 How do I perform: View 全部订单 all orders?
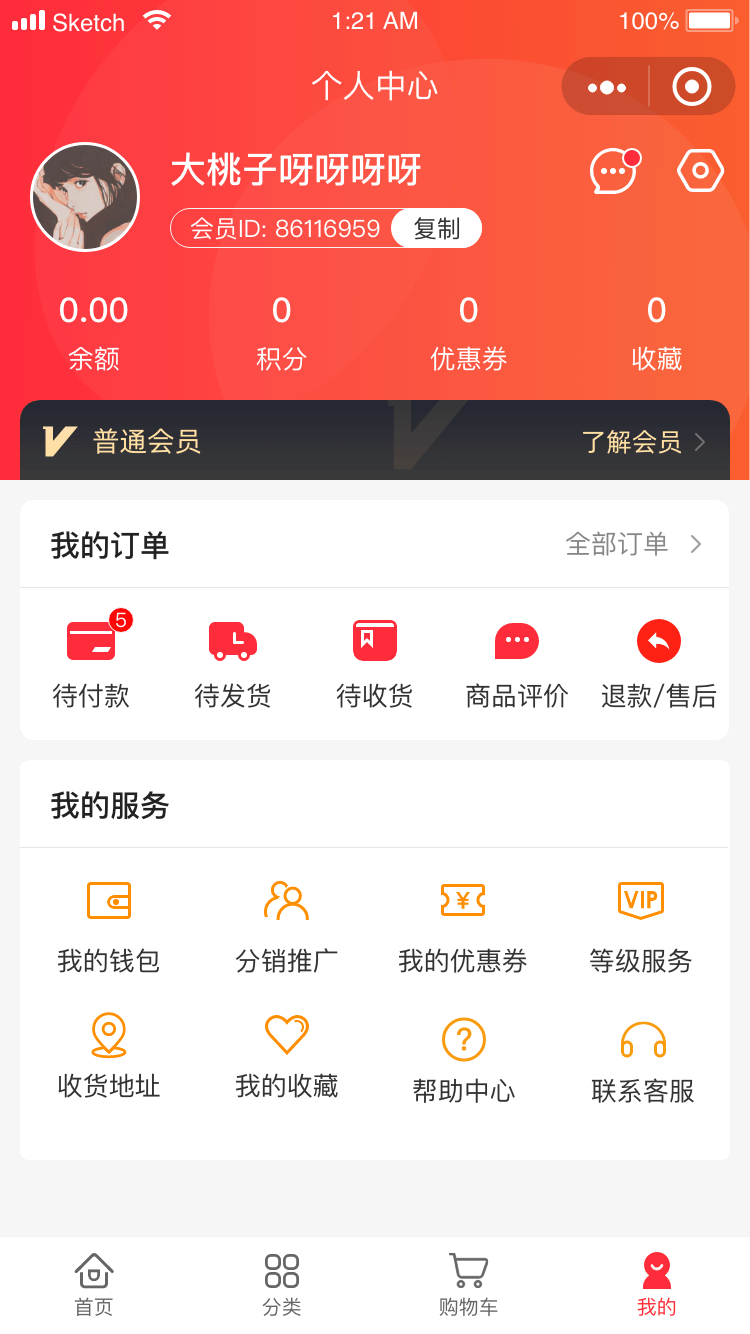tap(633, 544)
